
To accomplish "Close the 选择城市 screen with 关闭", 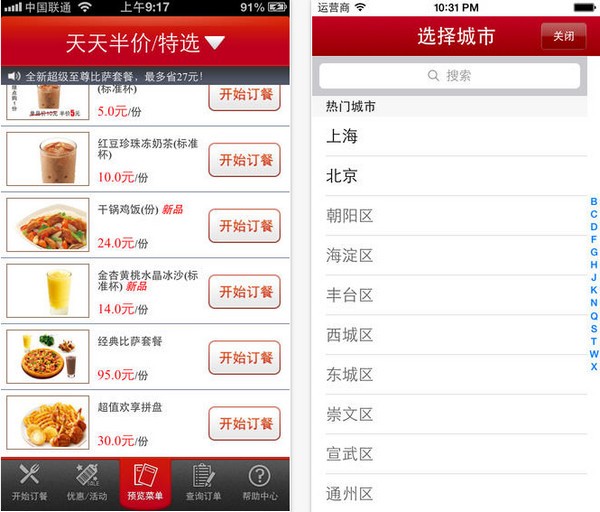I will pos(563,36).
